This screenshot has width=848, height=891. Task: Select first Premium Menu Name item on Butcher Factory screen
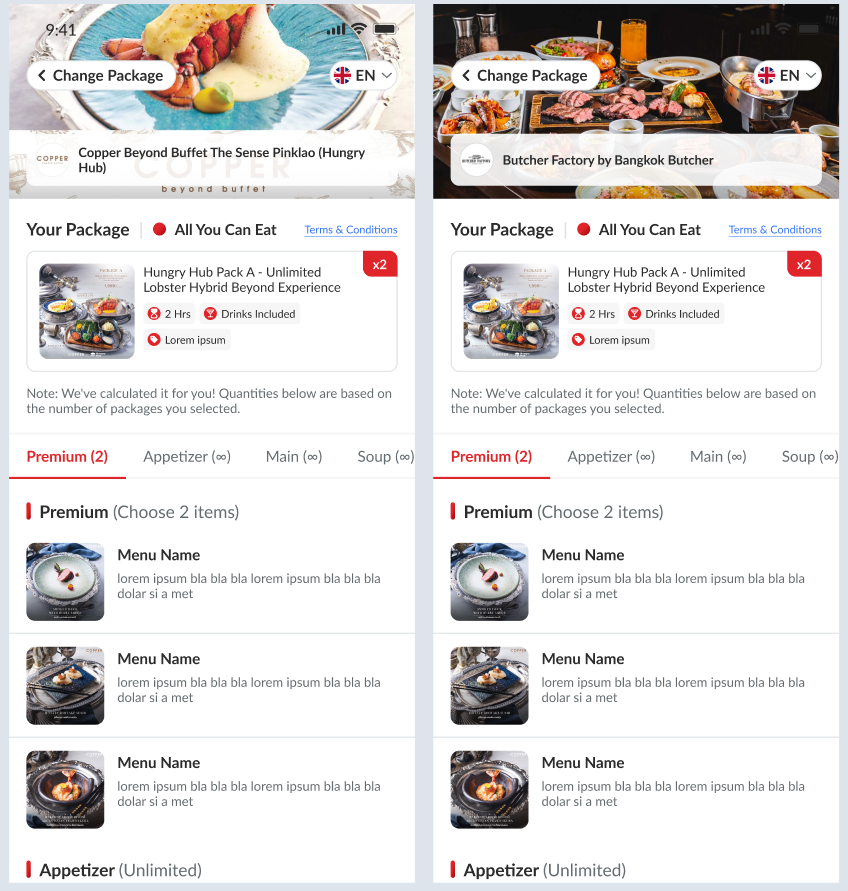click(636, 581)
